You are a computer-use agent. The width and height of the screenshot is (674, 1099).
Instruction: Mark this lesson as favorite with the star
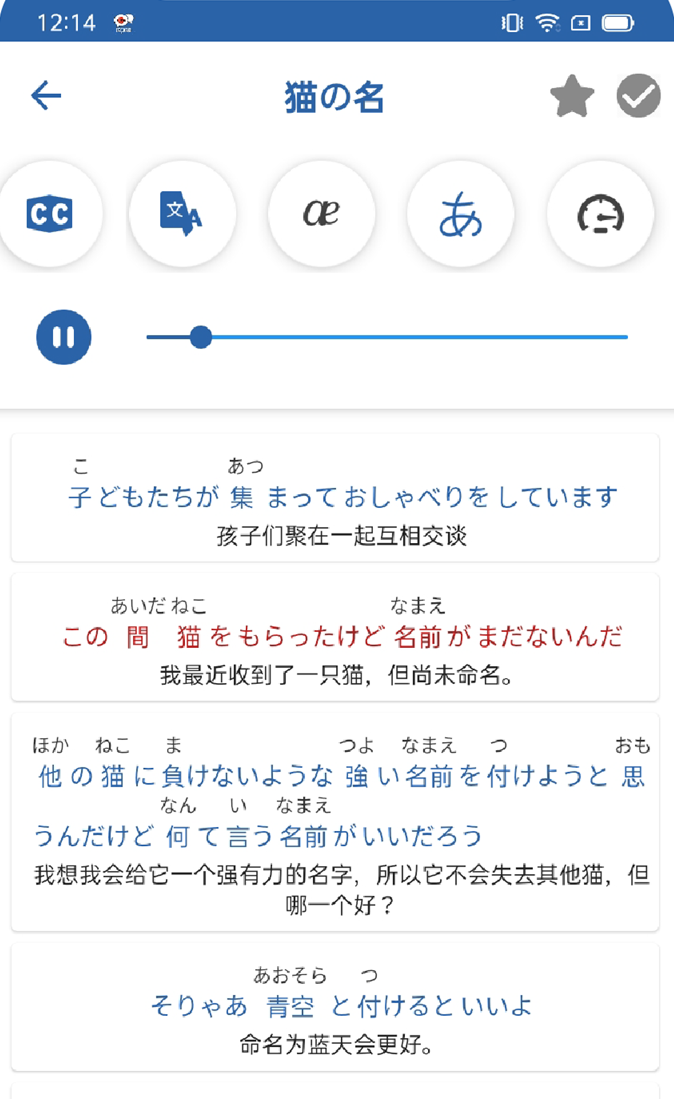click(x=572, y=97)
